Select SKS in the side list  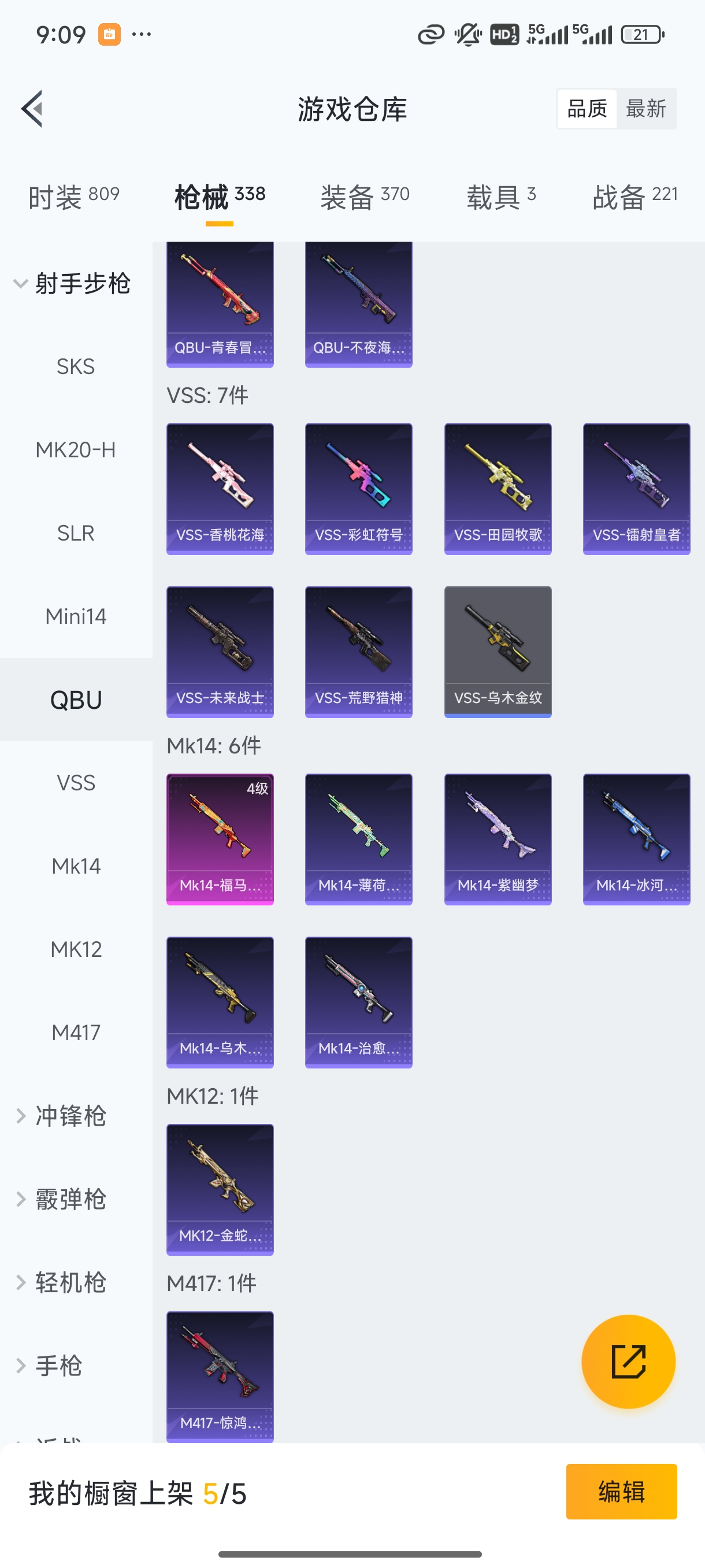pos(76,367)
